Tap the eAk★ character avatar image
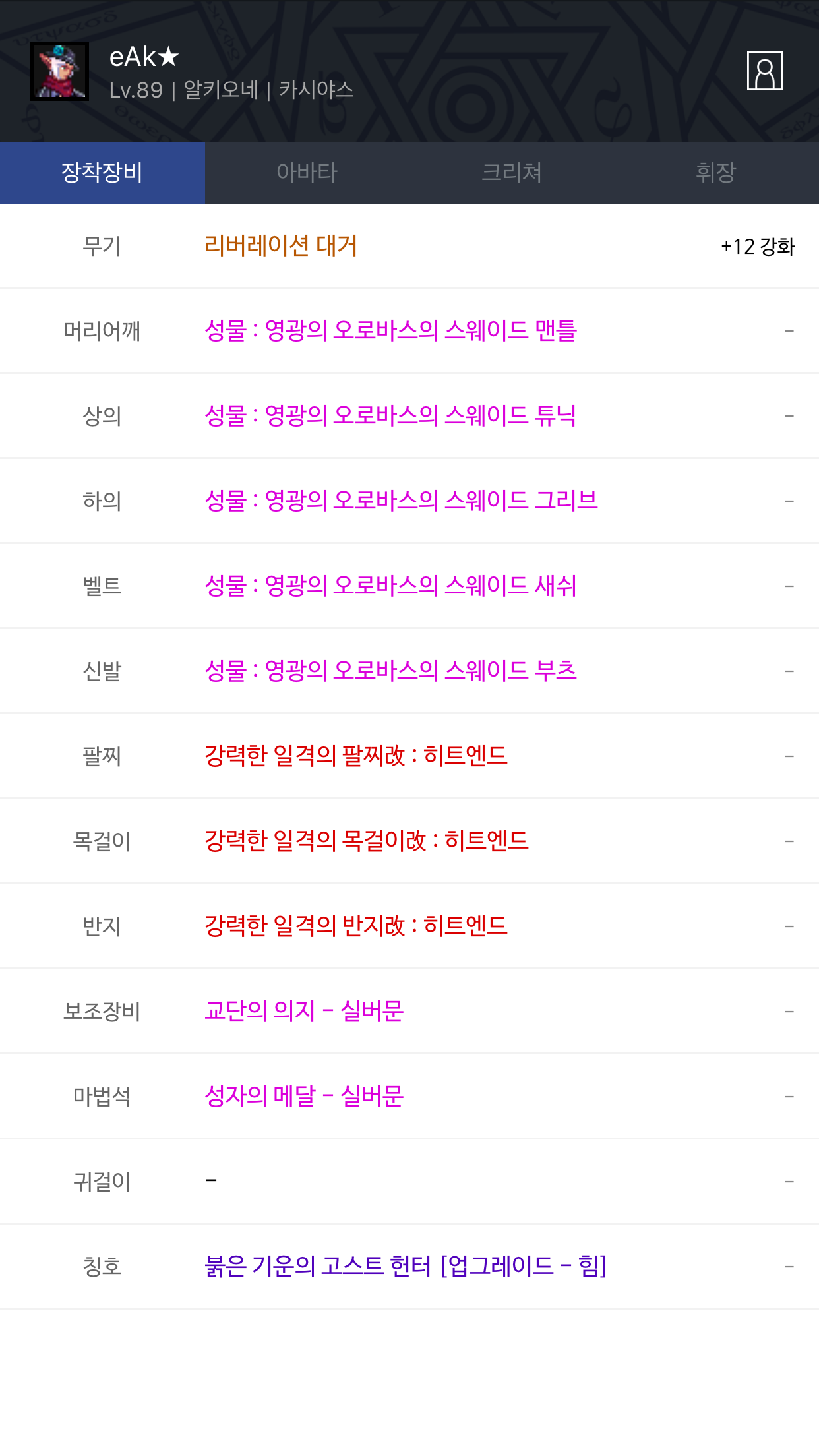This screenshot has width=819, height=1456. 59,71
